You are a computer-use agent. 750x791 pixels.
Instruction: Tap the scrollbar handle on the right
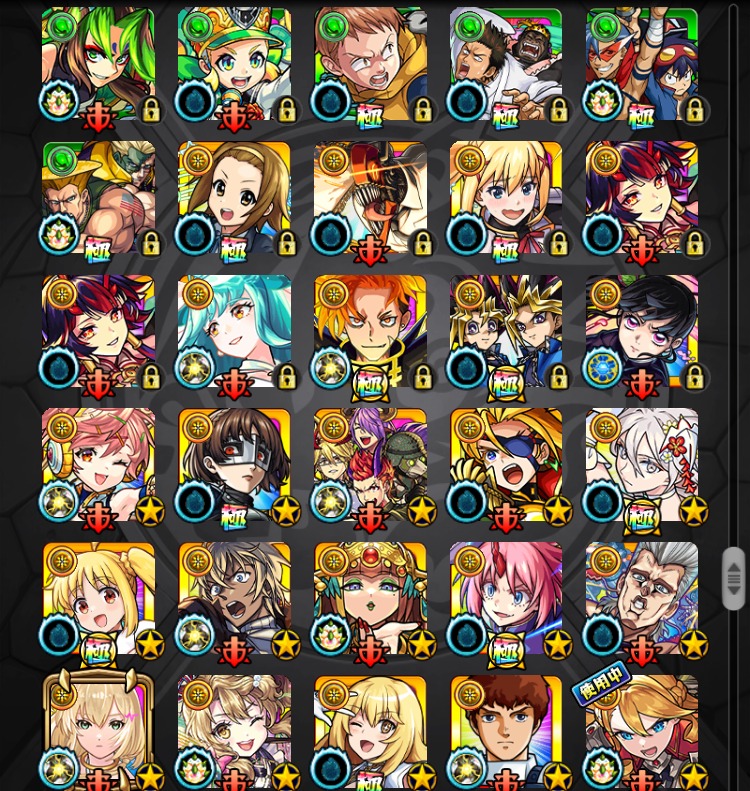(734, 578)
